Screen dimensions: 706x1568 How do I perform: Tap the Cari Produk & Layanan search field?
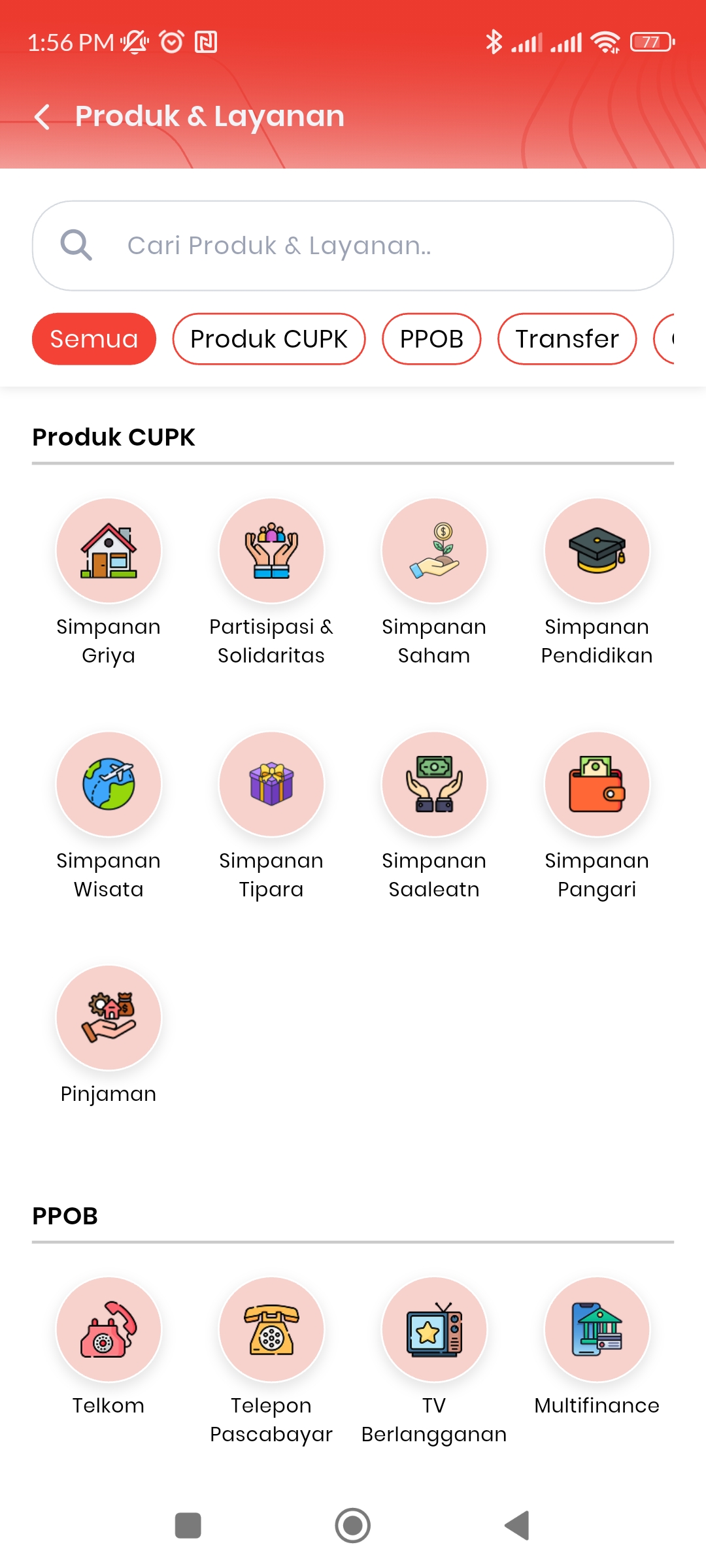click(353, 246)
